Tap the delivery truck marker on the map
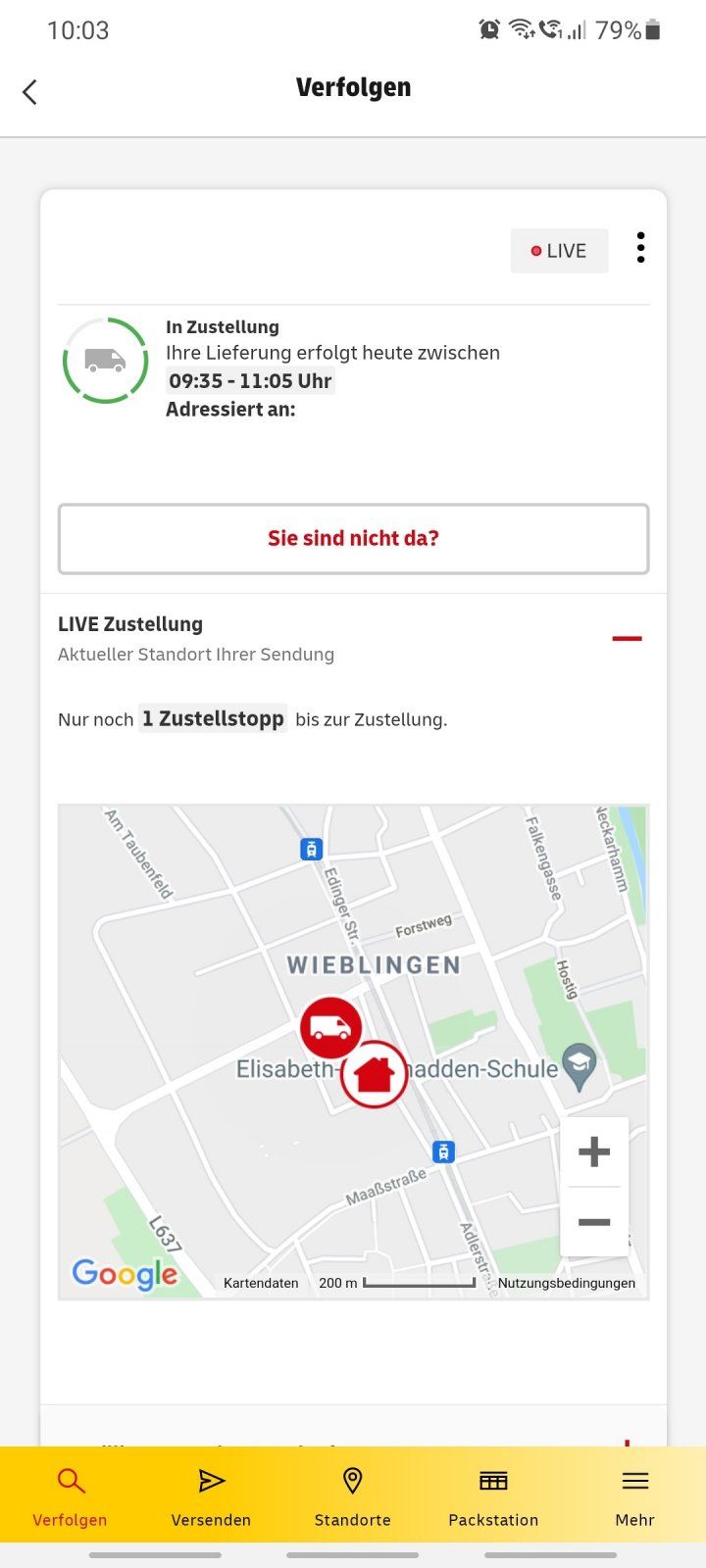The width and height of the screenshot is (706, 1568). tap(328, 1027)
